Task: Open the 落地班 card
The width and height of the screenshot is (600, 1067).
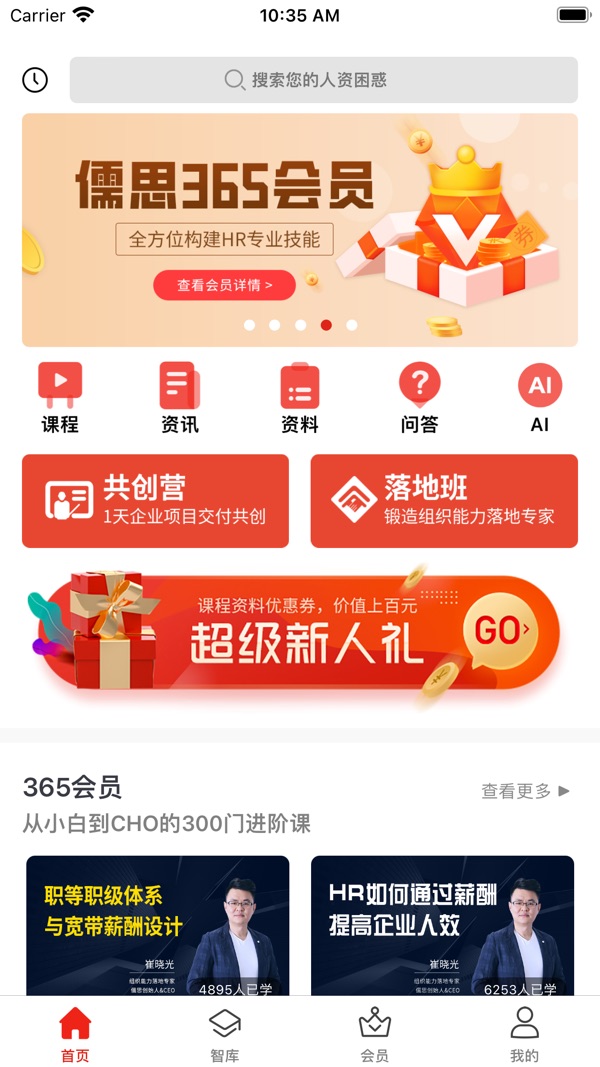Action: 444,501
